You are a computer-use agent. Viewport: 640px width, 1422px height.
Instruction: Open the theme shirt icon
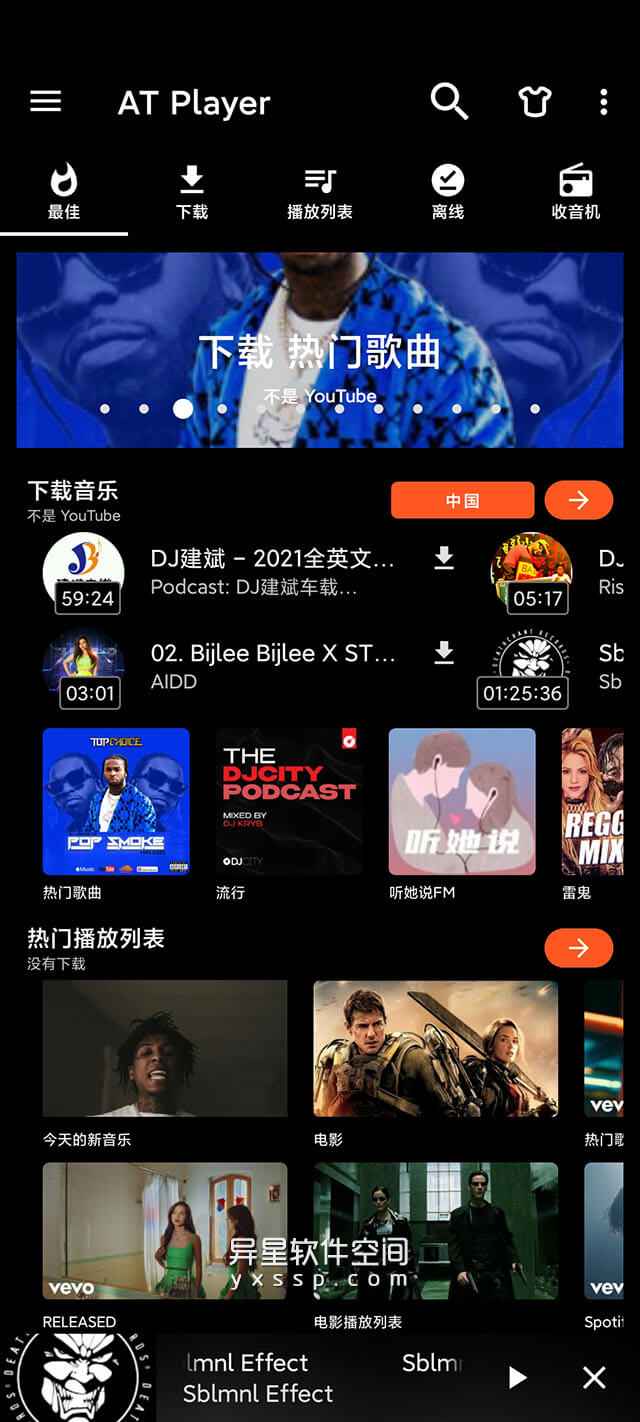point(534,102)
